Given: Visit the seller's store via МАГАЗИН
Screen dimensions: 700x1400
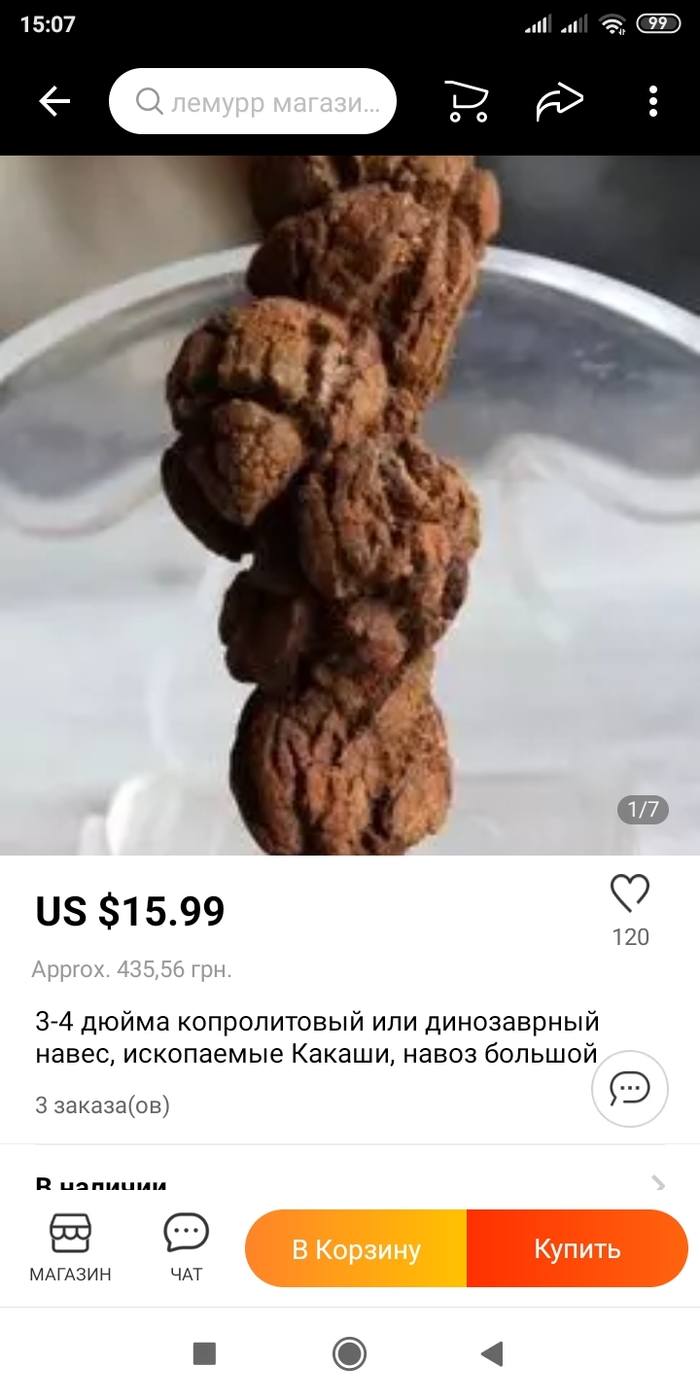Looking at the screenshot, I should tap(70, 1247).
